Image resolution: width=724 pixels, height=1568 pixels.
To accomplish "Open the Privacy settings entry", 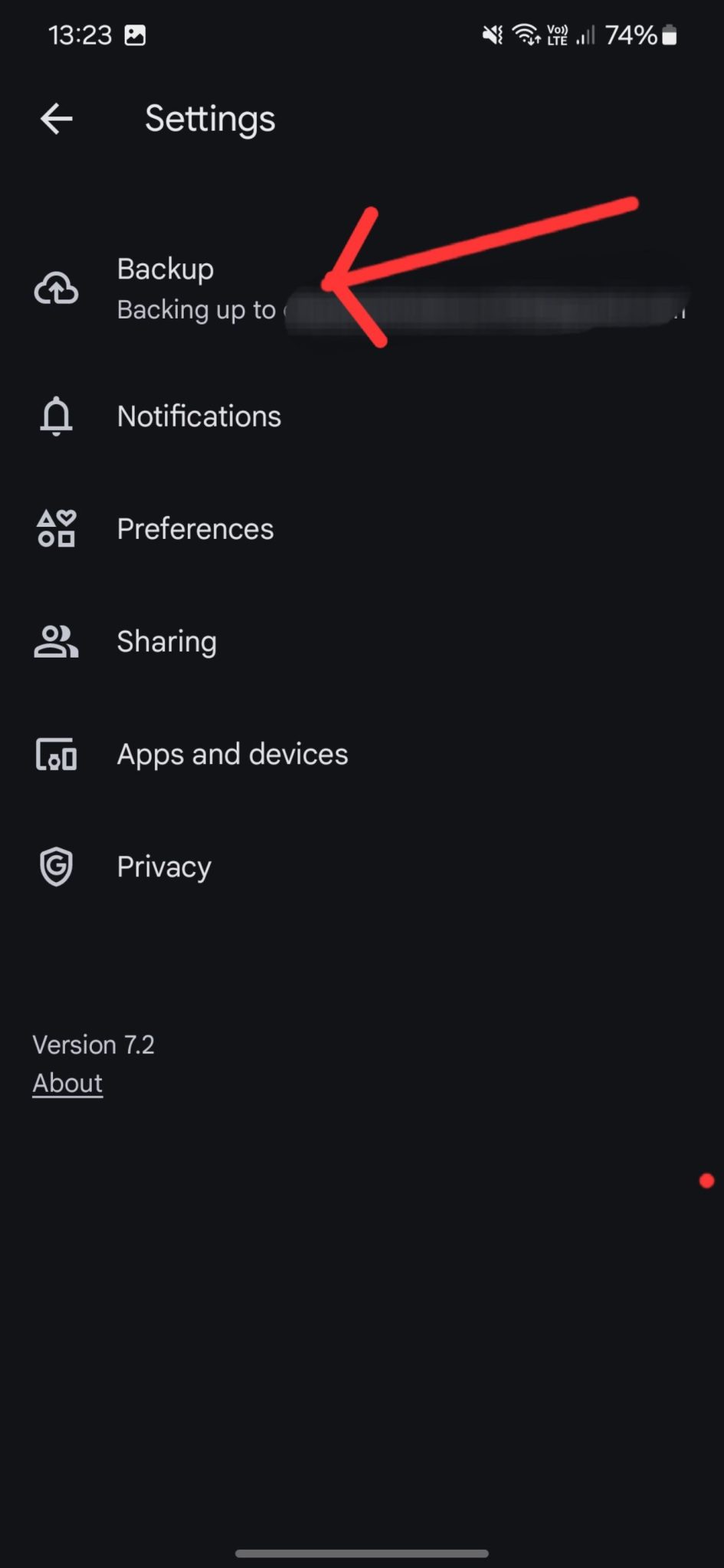I will (163, 866).
